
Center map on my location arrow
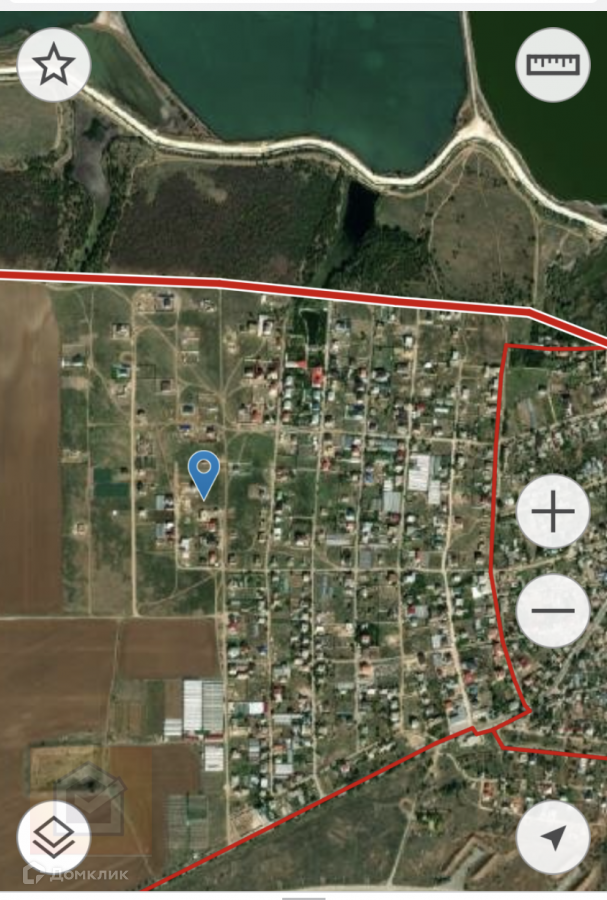coord(553,837)
